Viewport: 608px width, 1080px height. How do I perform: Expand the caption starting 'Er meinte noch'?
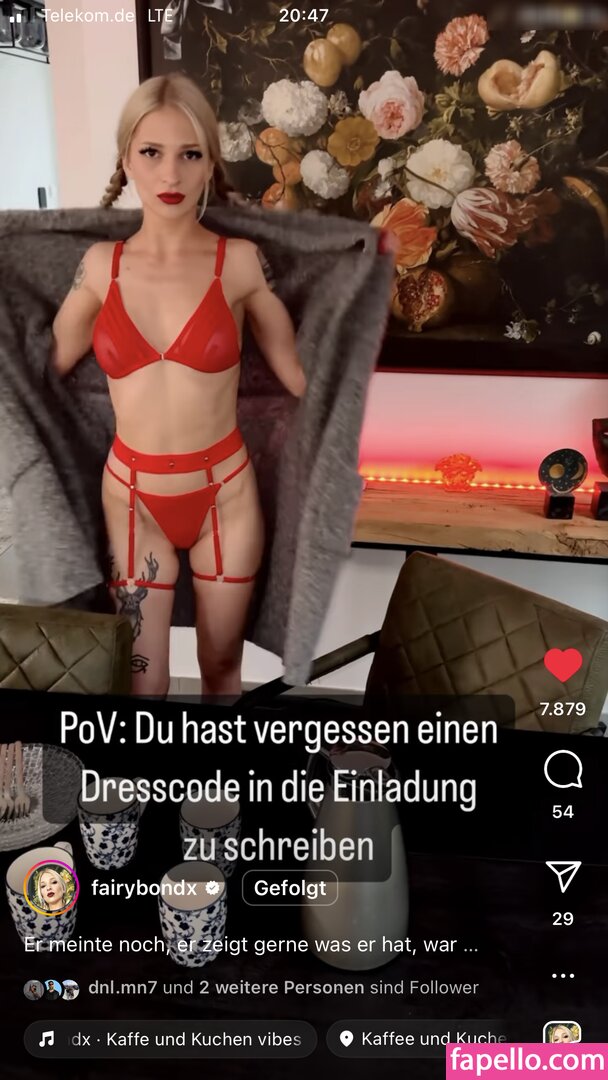coord(252,943)
